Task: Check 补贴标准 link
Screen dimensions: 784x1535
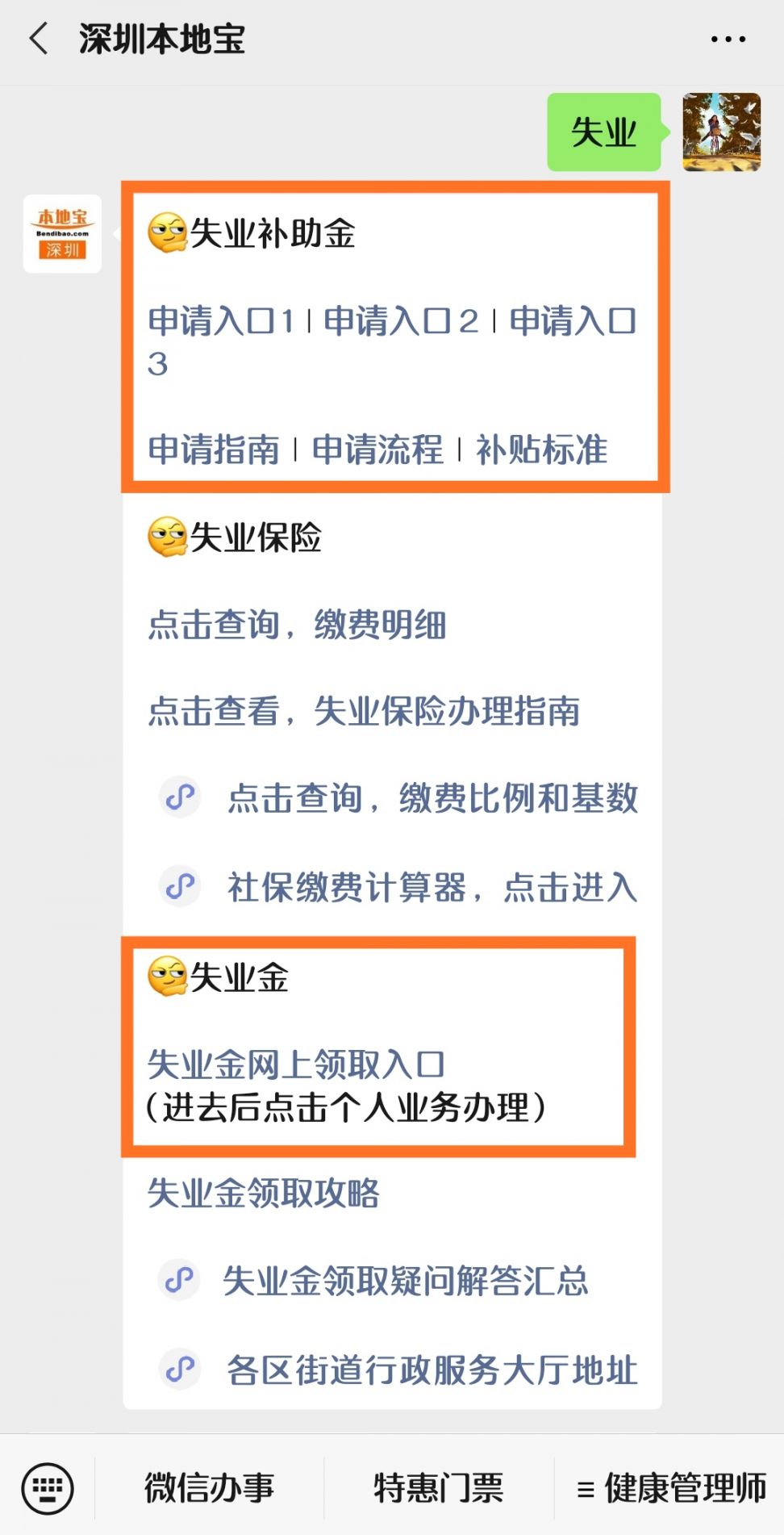Action: click(x=541, y=450)
